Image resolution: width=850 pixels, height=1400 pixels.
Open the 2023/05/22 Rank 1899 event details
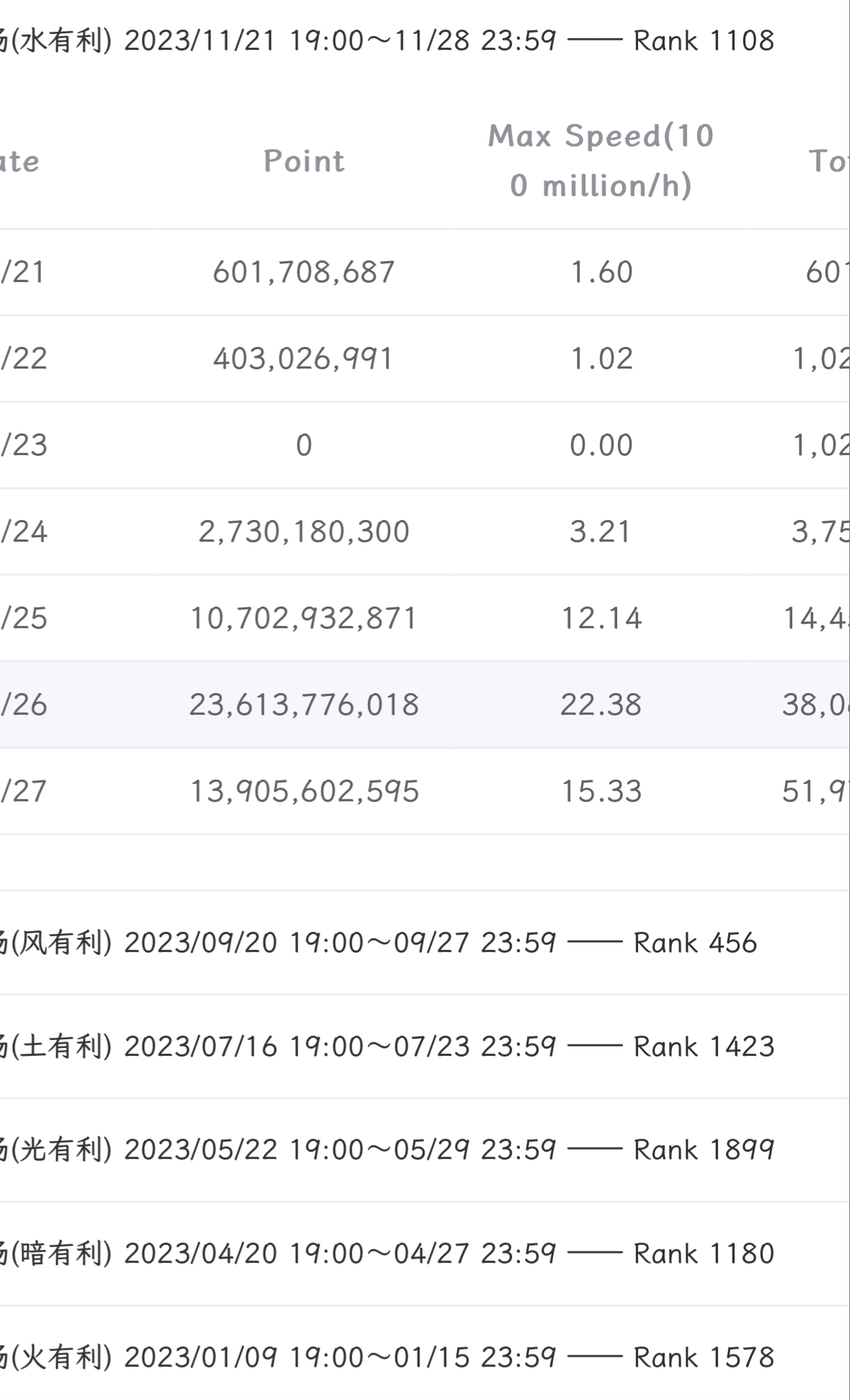click(x=424, y=1150)
